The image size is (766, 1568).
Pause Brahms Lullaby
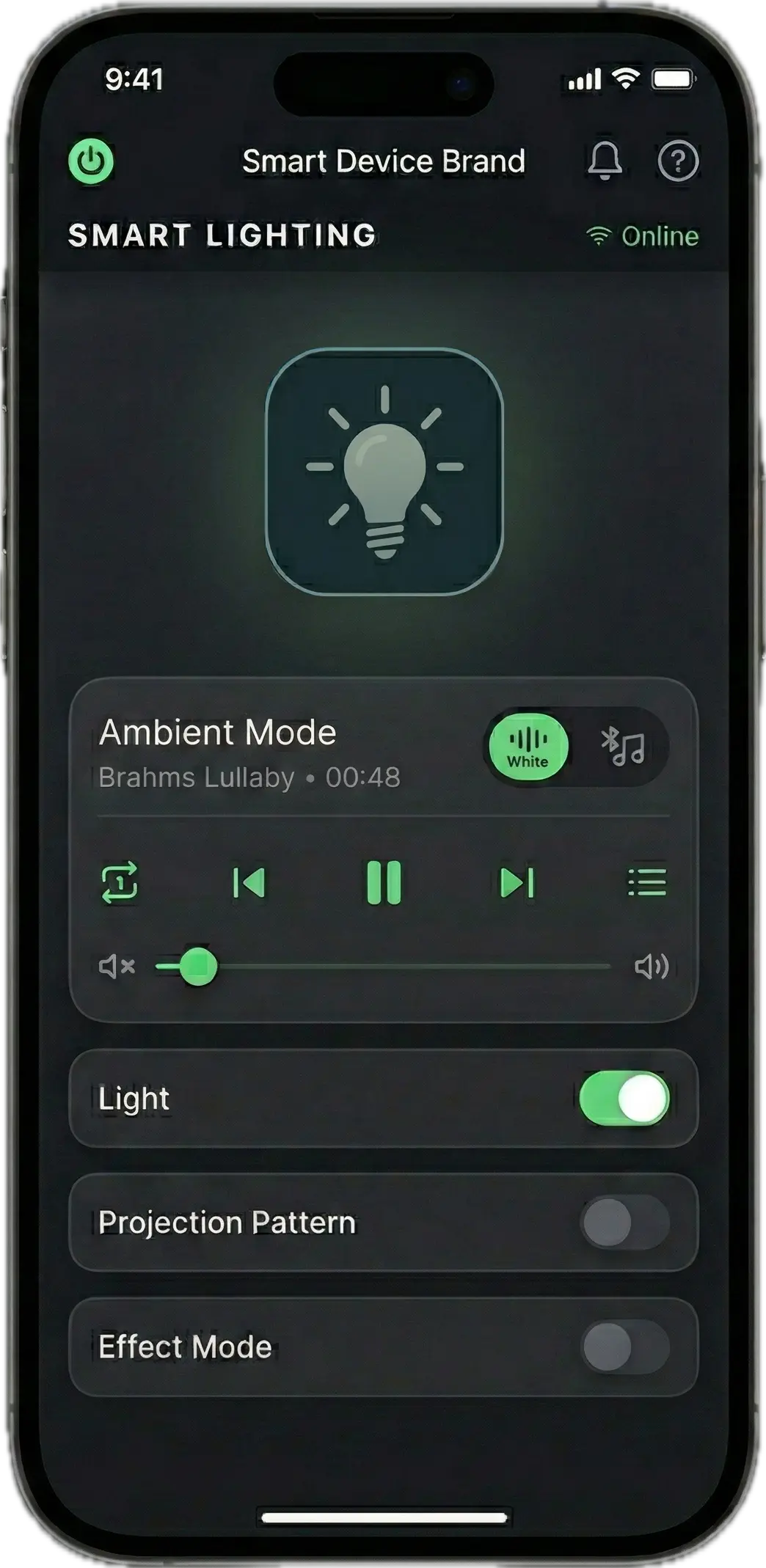(384, 882)
